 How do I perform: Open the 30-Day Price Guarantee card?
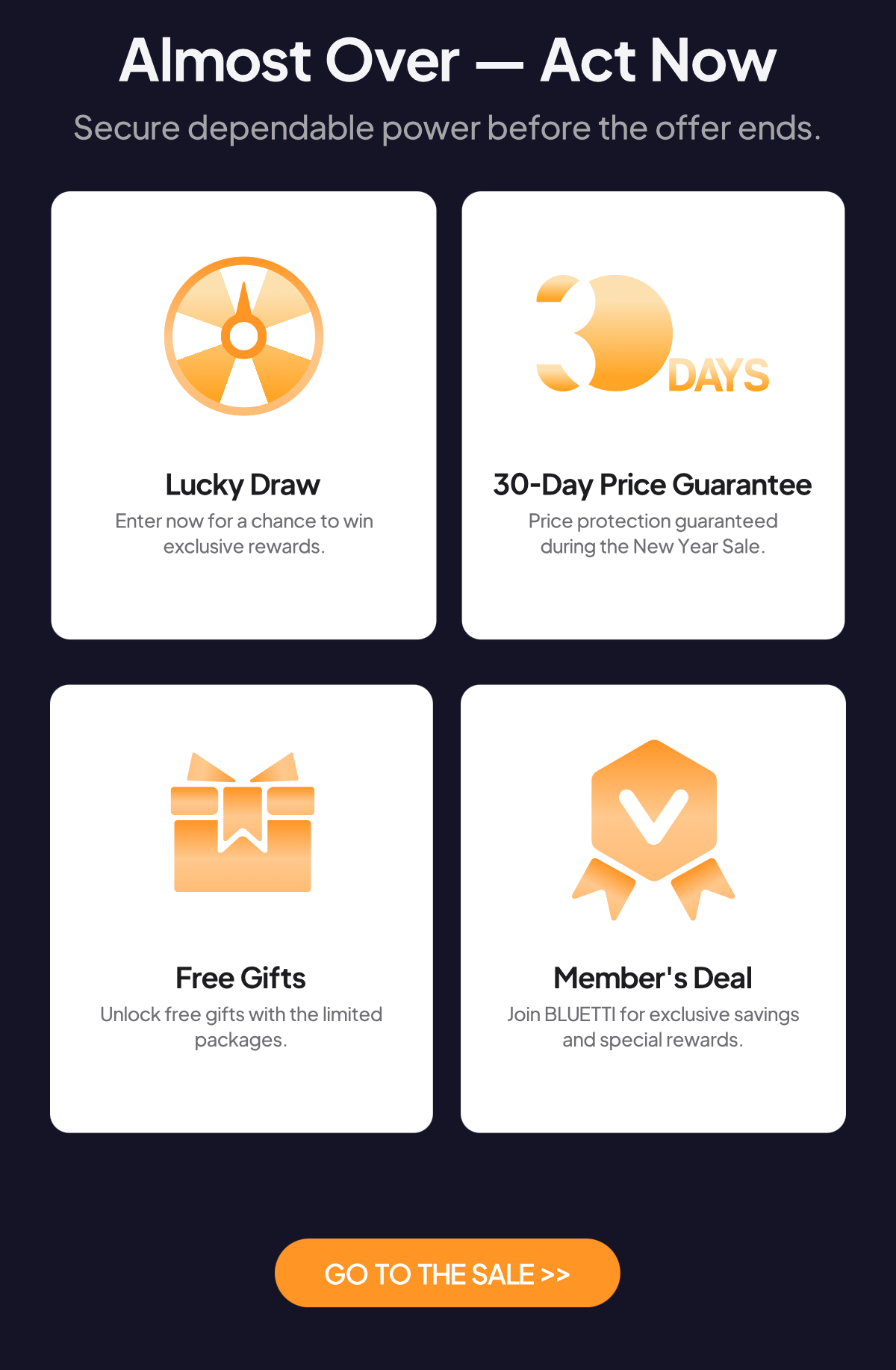[x=653, y=411]
